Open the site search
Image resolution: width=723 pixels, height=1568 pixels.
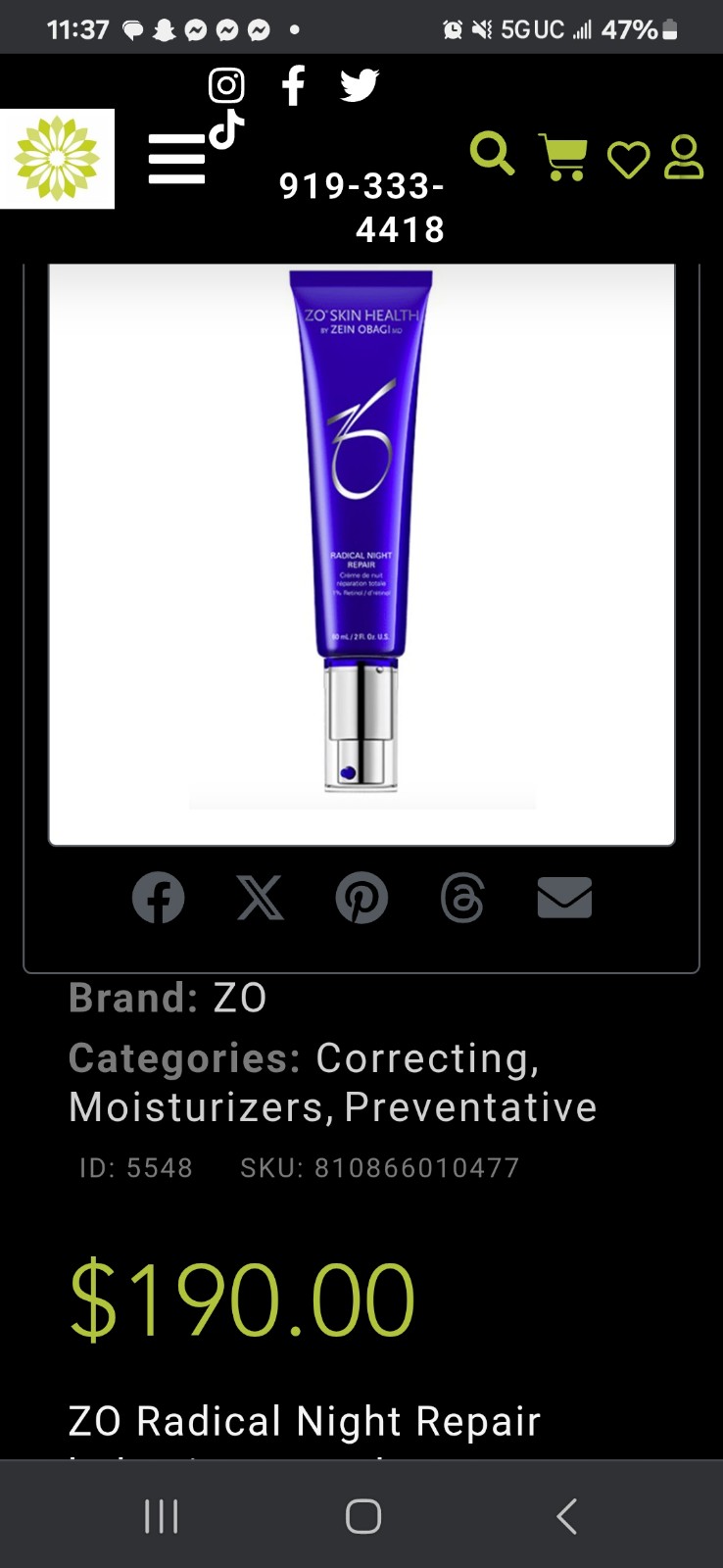pyautogui.click(x=492, y=154)
